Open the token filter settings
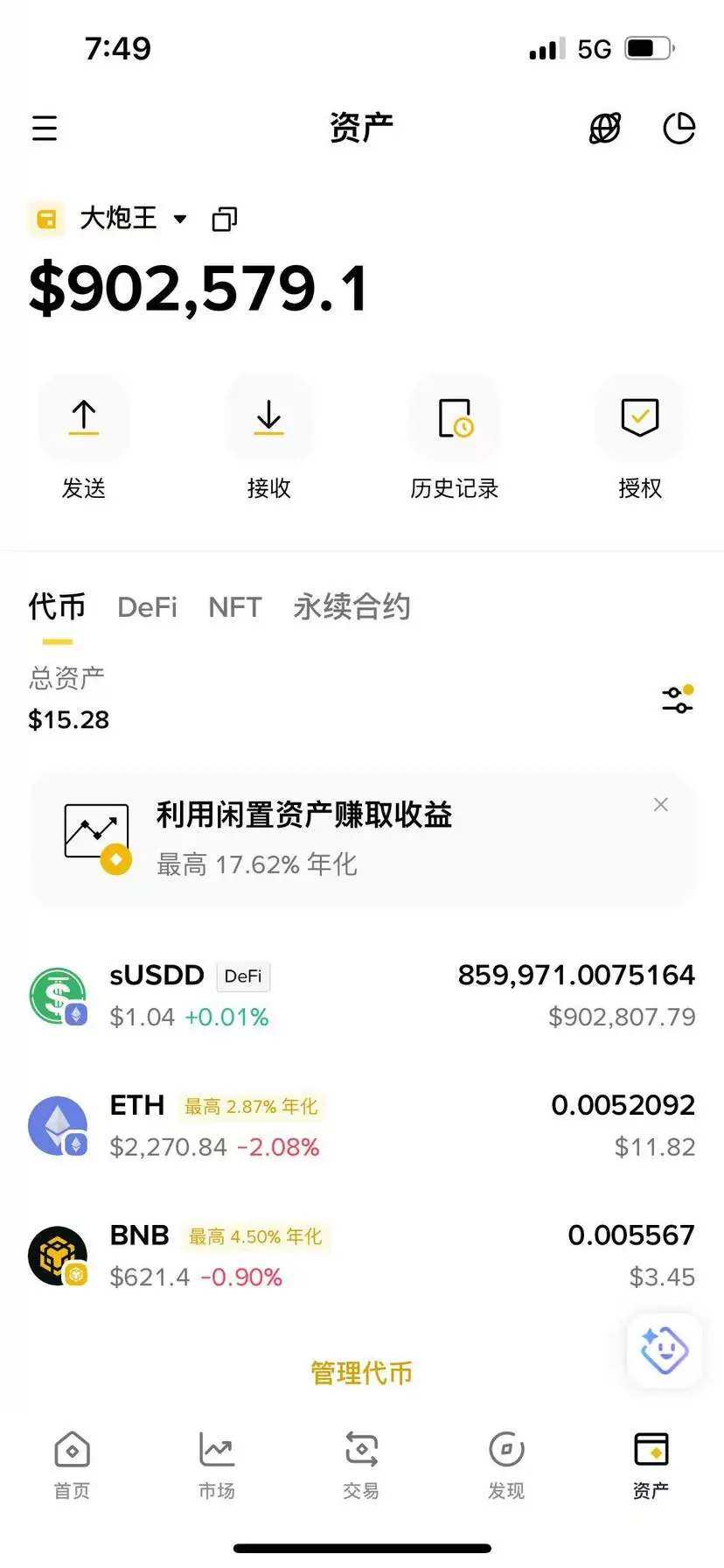 click(678, 700)
